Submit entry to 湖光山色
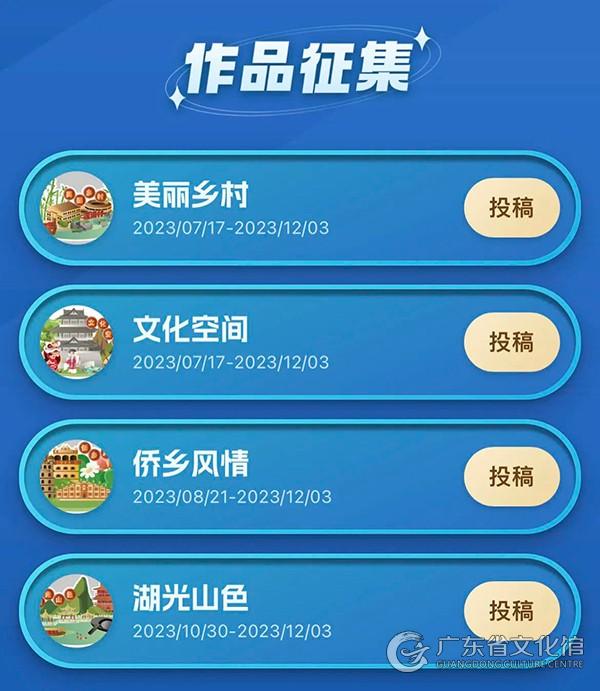This screenshot has width=600, height=691. [510, 611]
